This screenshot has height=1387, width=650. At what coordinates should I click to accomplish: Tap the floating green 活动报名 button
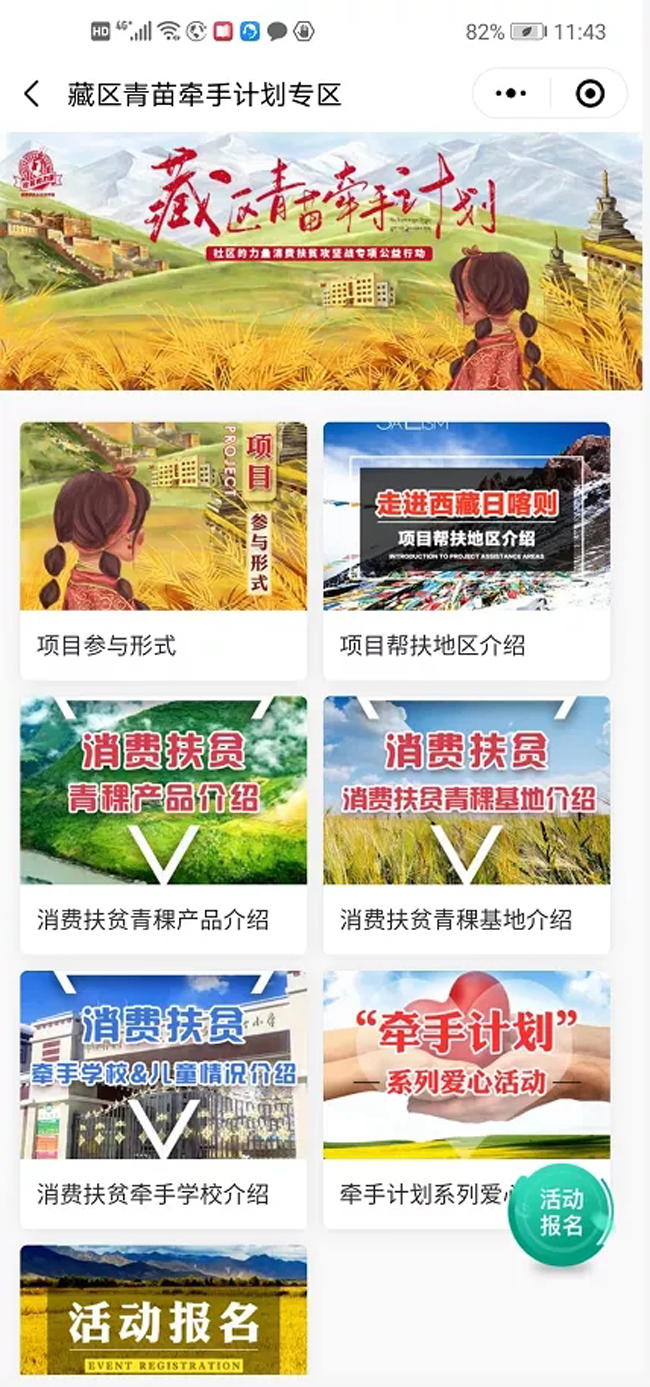561,1212
